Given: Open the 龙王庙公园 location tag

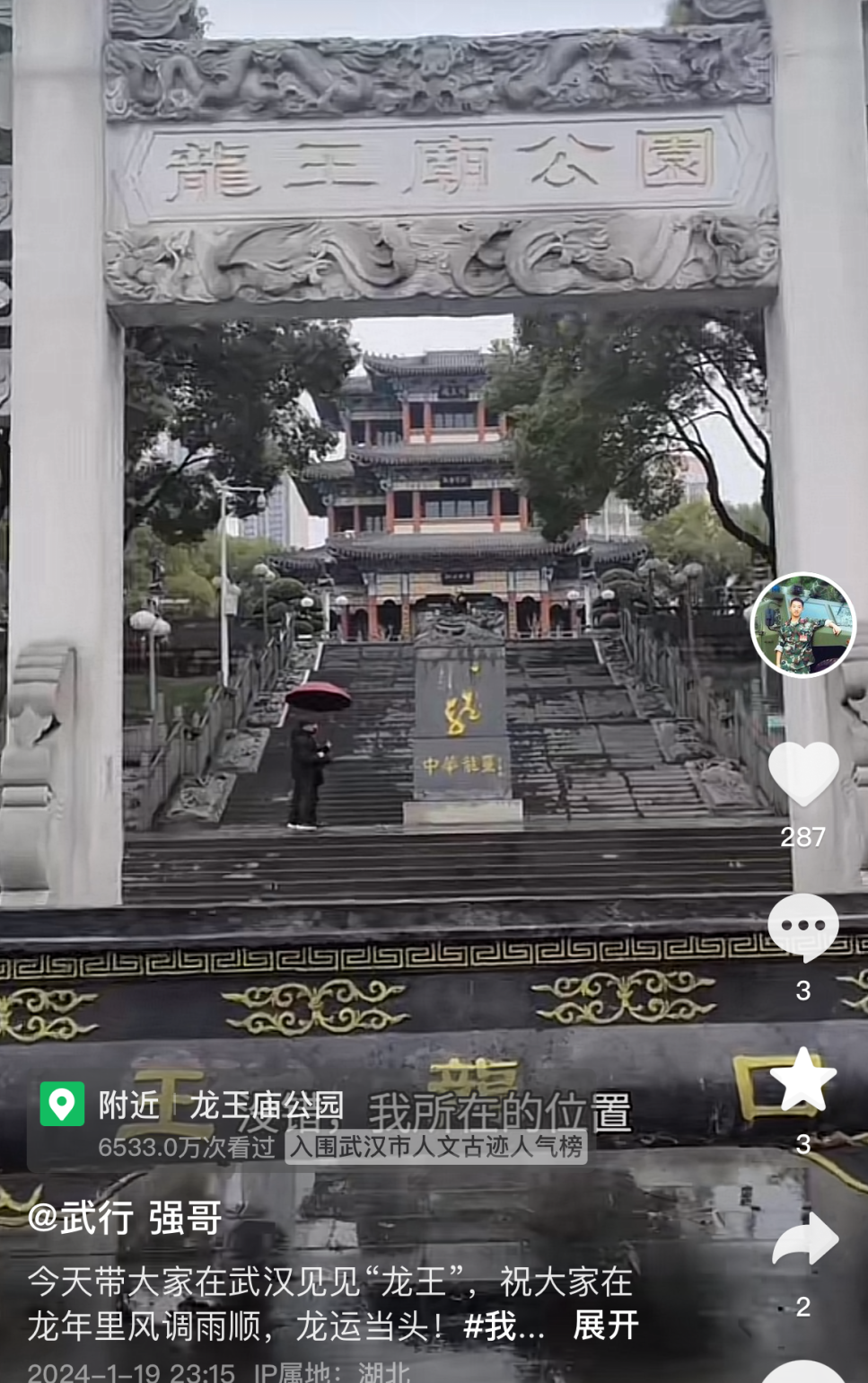Looking at the screenshot, I should point(266,1106).
